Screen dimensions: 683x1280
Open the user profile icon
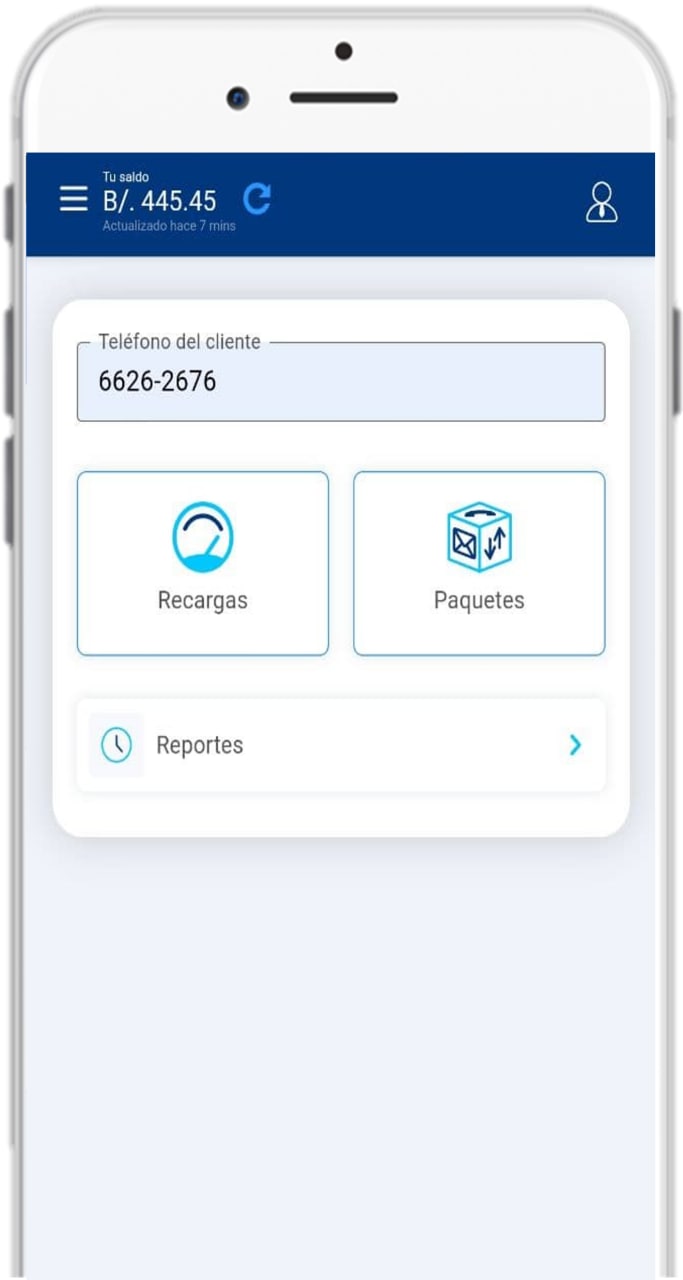601,203
